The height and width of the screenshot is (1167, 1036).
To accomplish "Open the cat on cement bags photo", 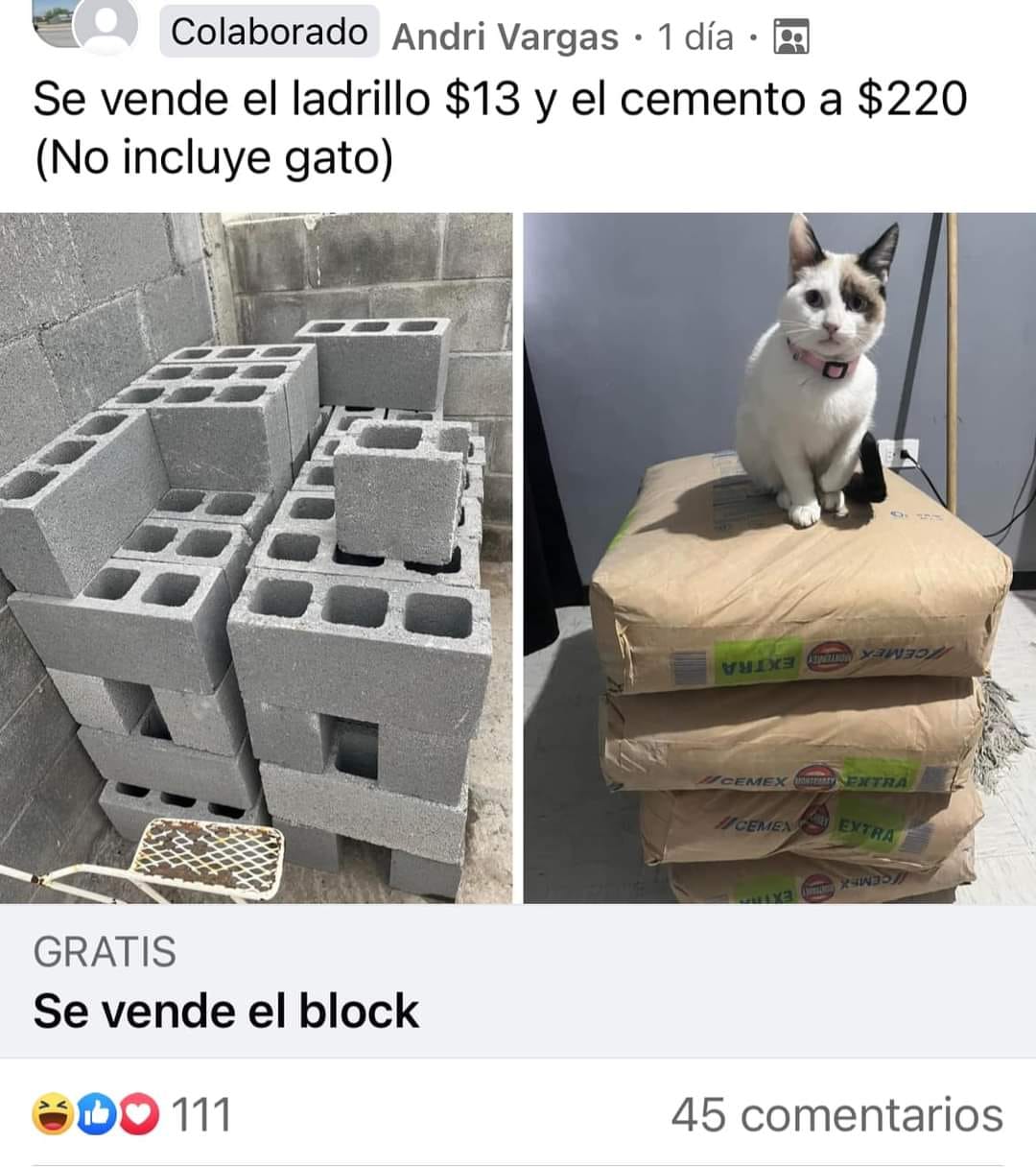I will tap(779, 557).
